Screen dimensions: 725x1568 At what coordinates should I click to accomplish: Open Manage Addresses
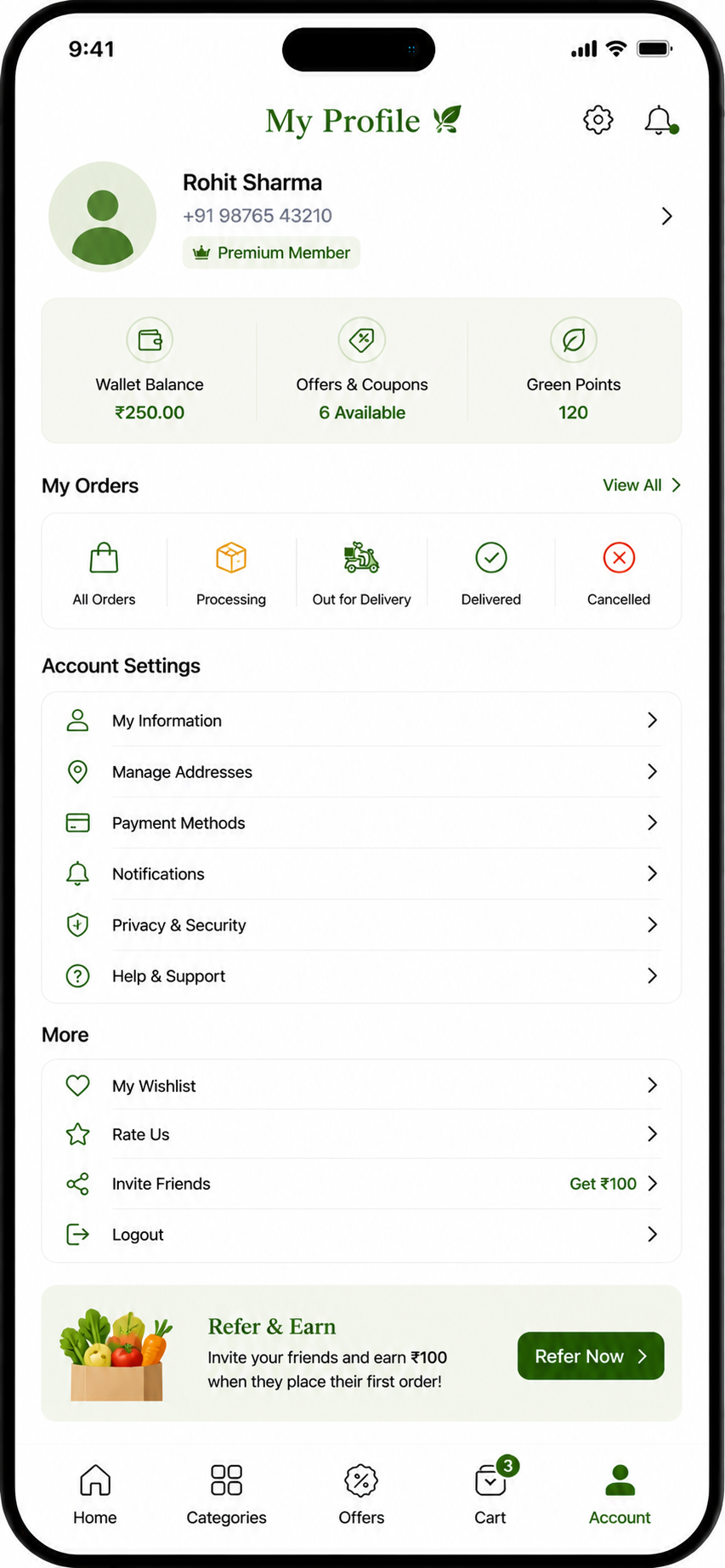pyautogui.click(x=361, y=772)
